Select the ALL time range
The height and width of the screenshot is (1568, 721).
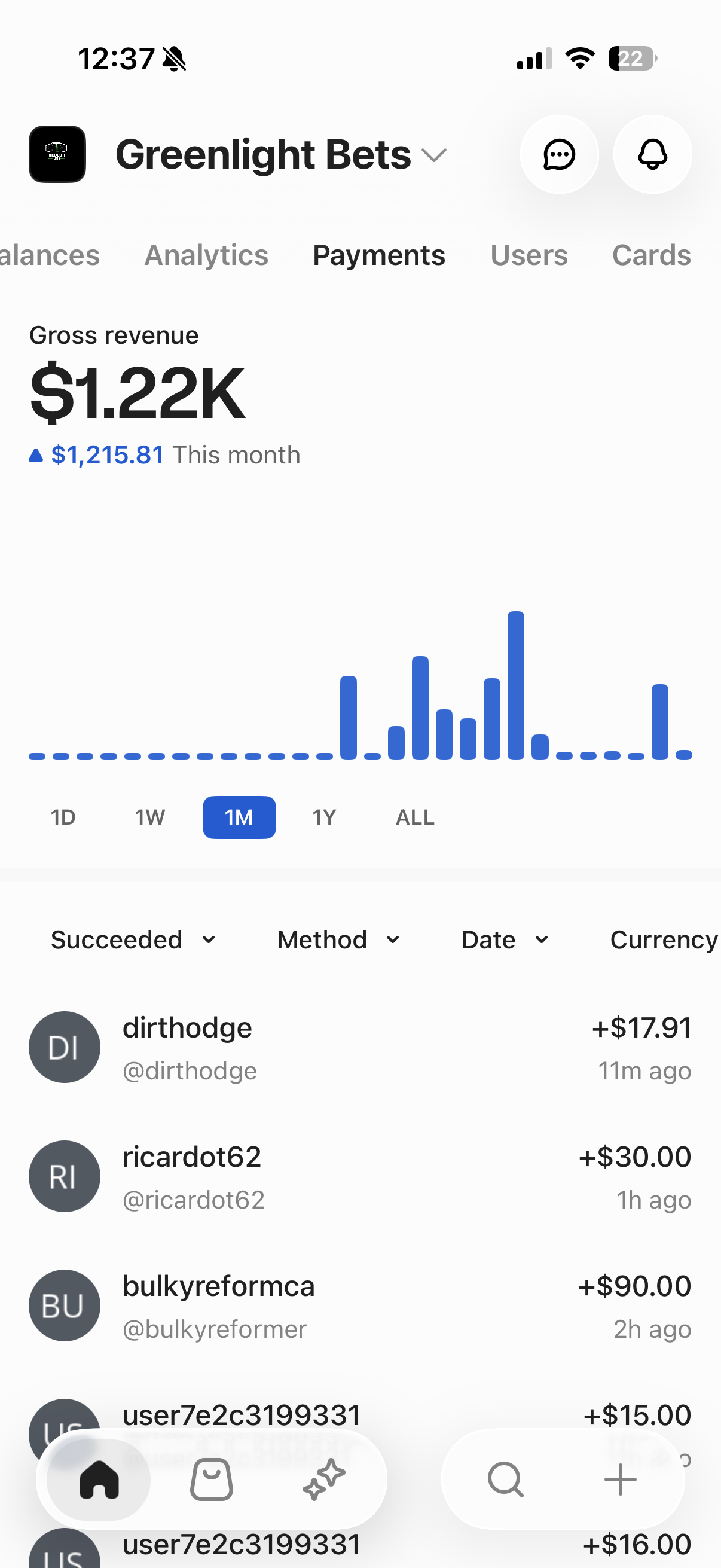point(415,817)
